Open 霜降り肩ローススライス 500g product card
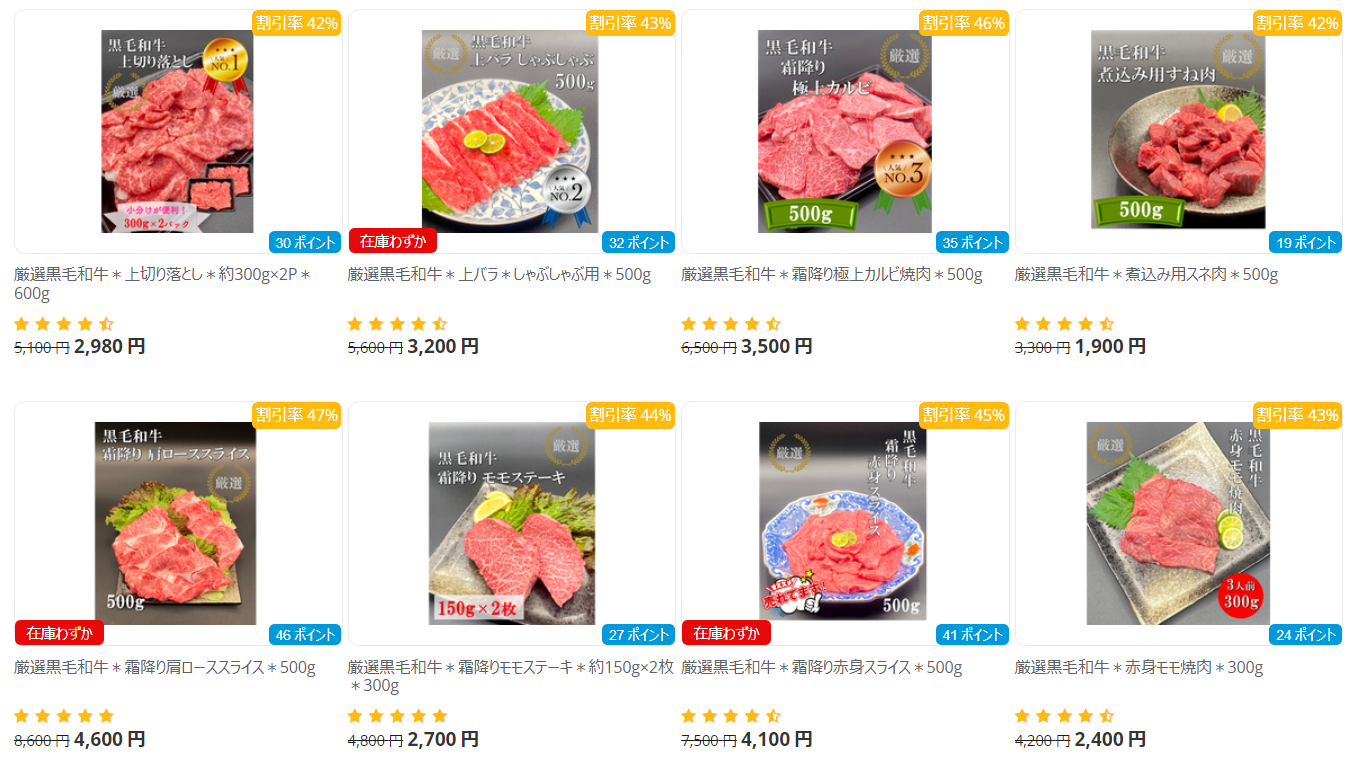The width and height of the screenshot is (1362, 760). point(177,523)
